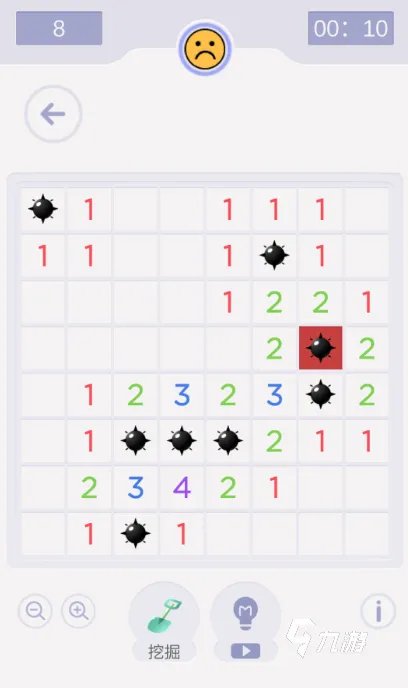The image size is (408, 688).
Task: Tap the purple 4 cell
Action: tap(182, 487)
